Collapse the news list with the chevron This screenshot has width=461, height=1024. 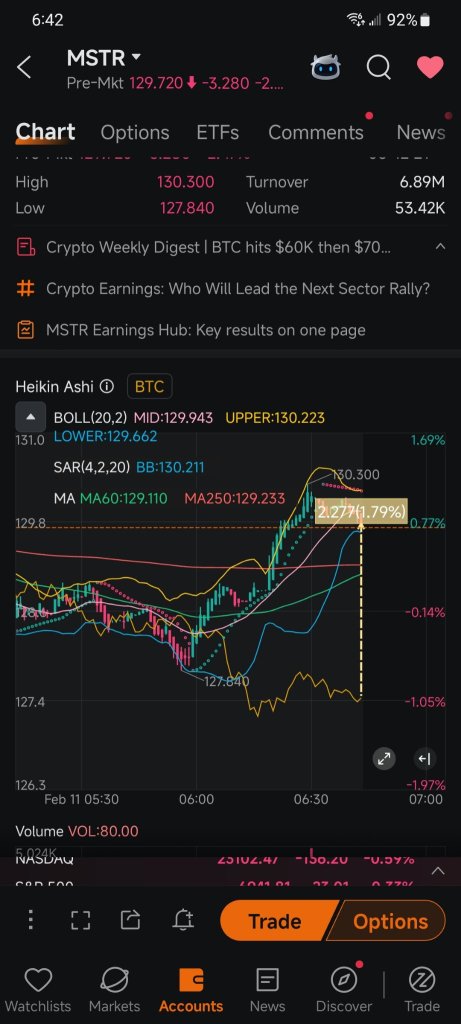(x=440, y=247)
